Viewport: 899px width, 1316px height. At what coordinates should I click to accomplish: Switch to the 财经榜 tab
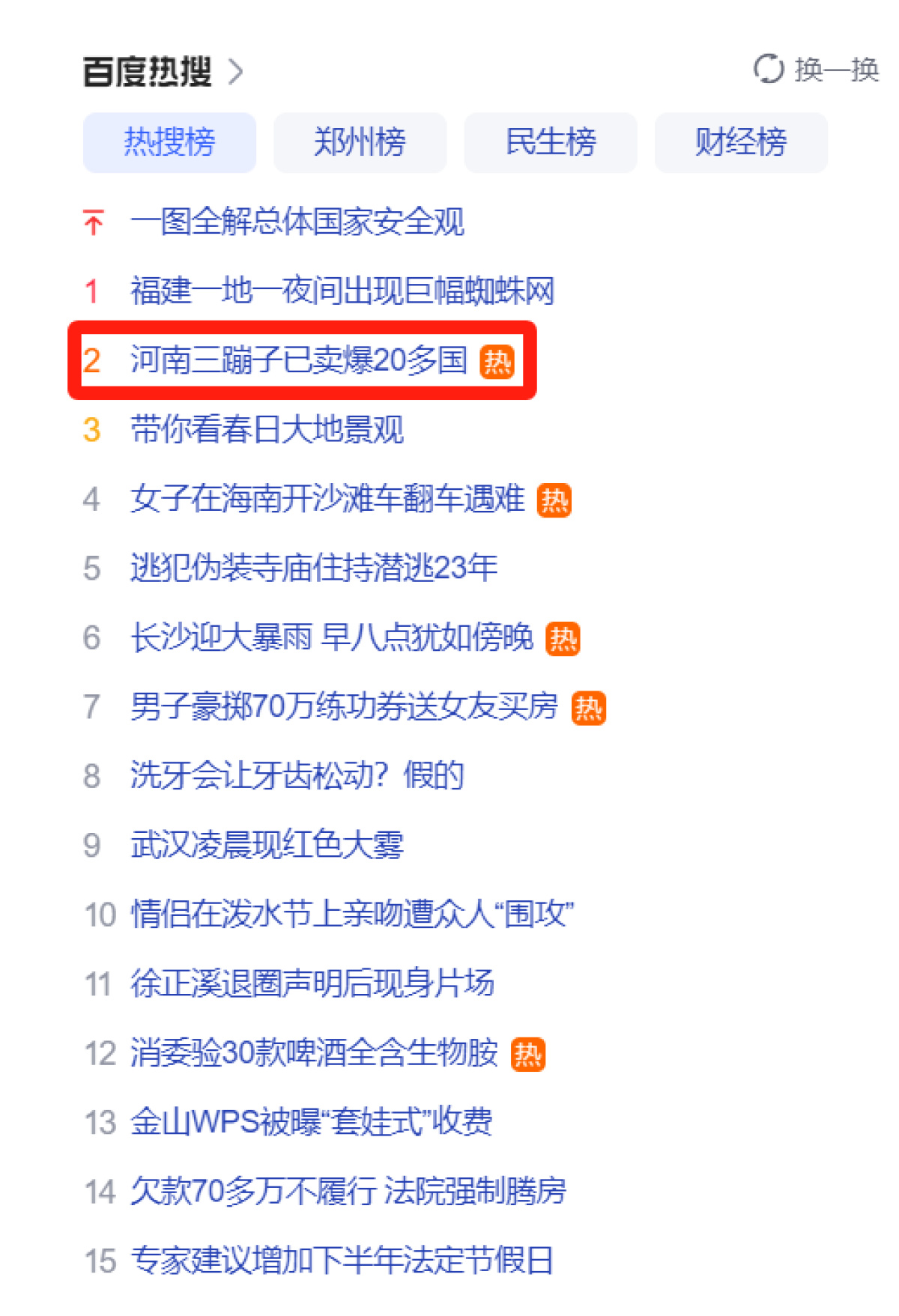pos(741,142)
